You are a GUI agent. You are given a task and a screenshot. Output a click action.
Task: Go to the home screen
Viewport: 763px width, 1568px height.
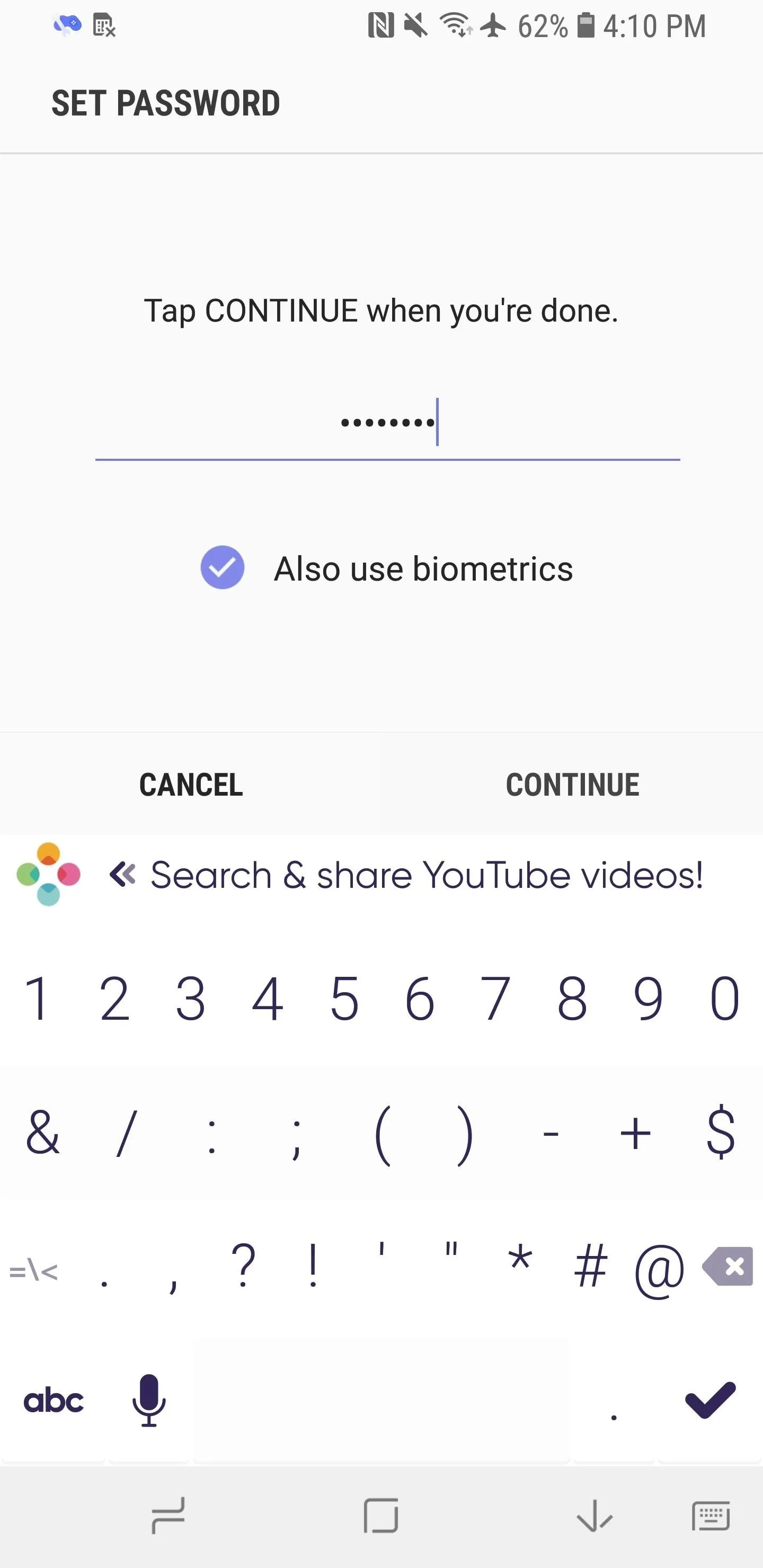(381, 1515)
